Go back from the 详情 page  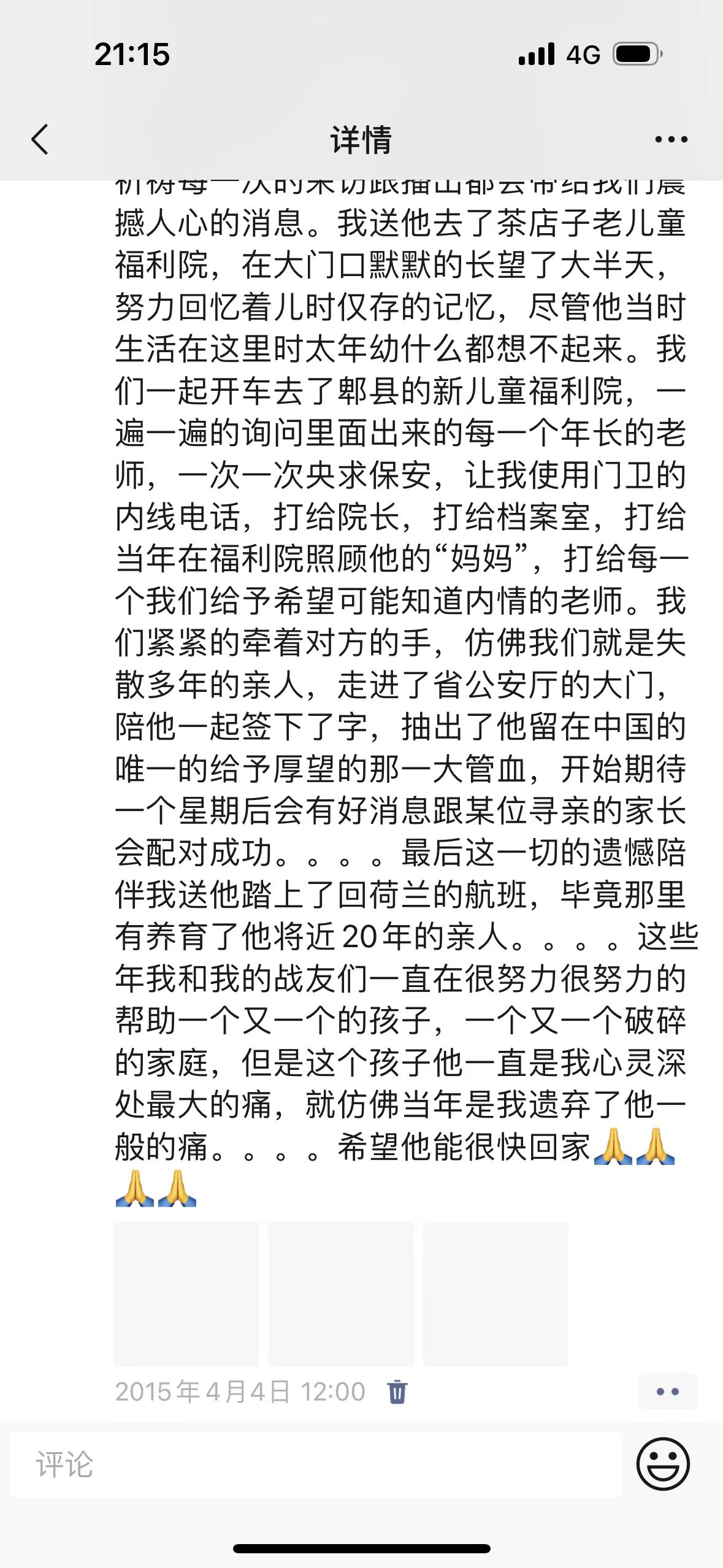40,139
